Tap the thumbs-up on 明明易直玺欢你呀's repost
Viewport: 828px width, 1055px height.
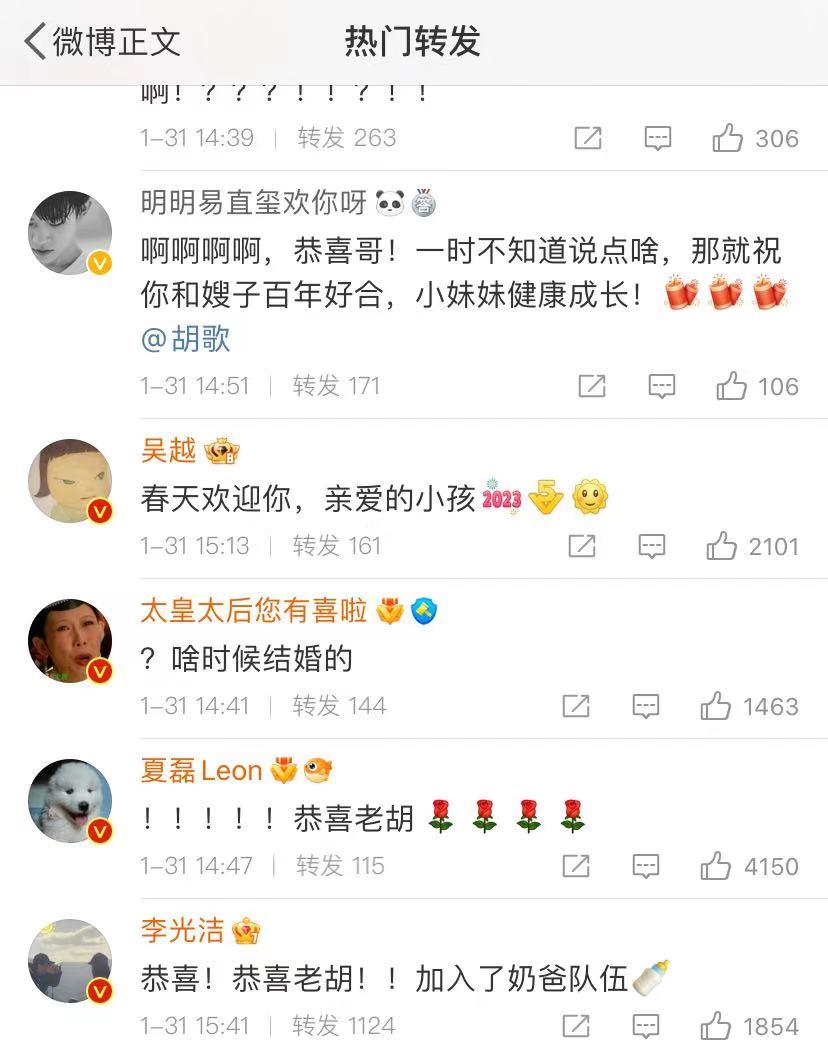coord(735,386)
